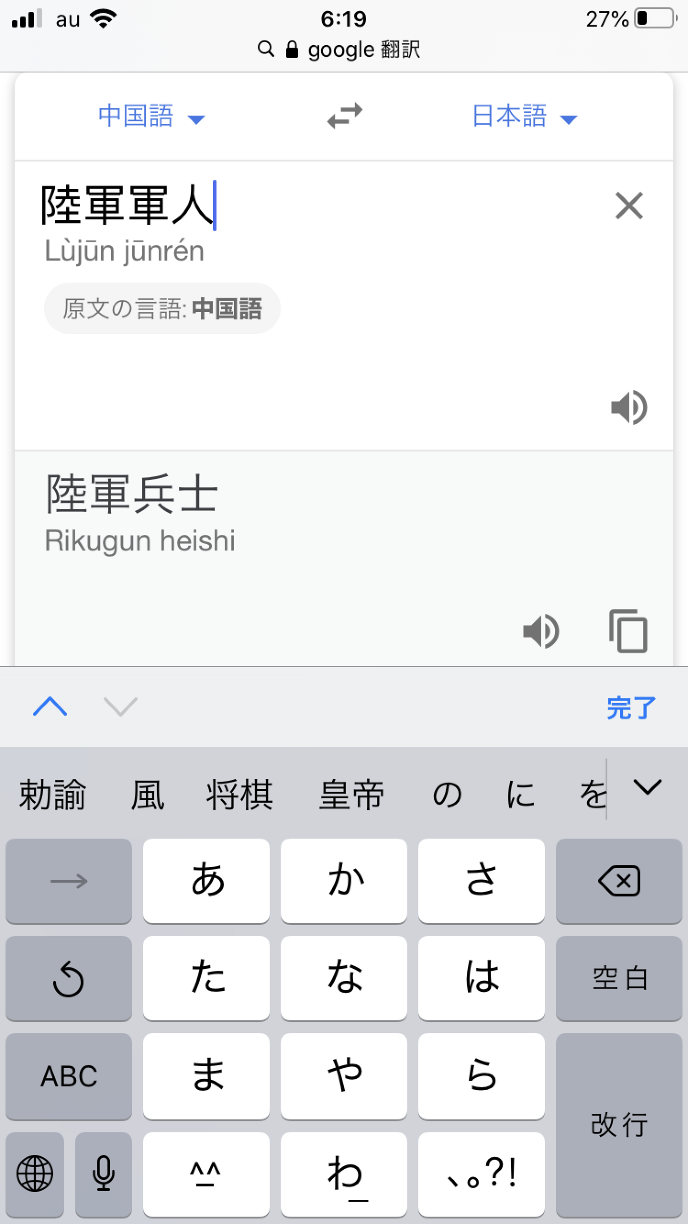Screen dimensions: 688x1224
Task: Select the keyboard suggestion 皇帝
Action: tap(351, 795)
